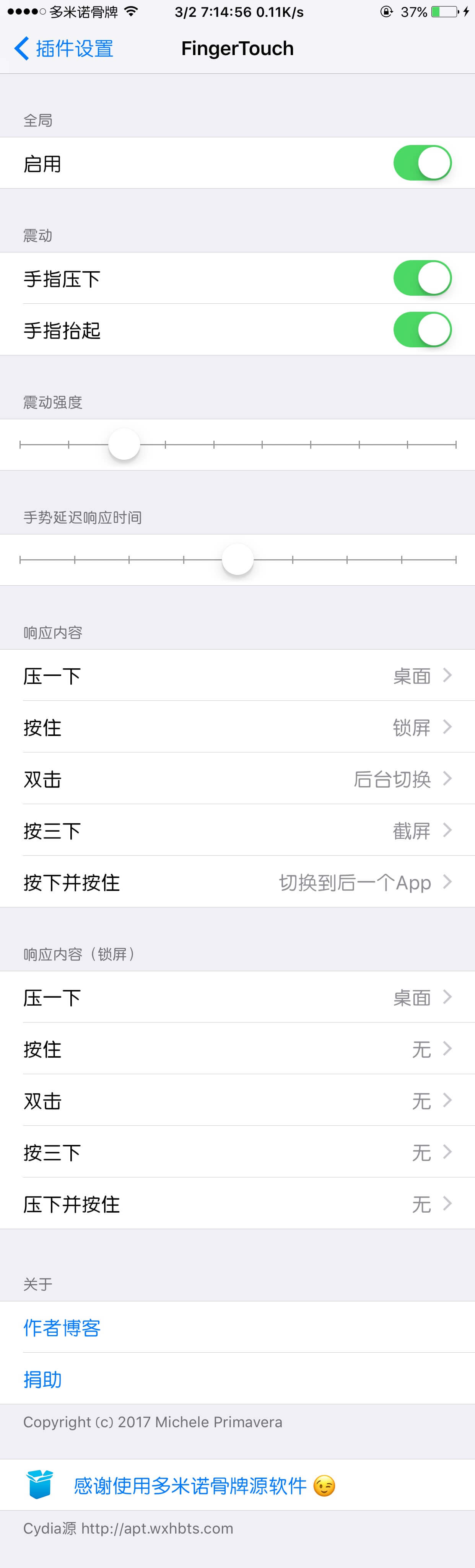The width and height of the screenshot is (475, 1568).
Task: Open lock-screen 压一下 set to 桌面
Action: pyautogui.click(x=237, y=997)
